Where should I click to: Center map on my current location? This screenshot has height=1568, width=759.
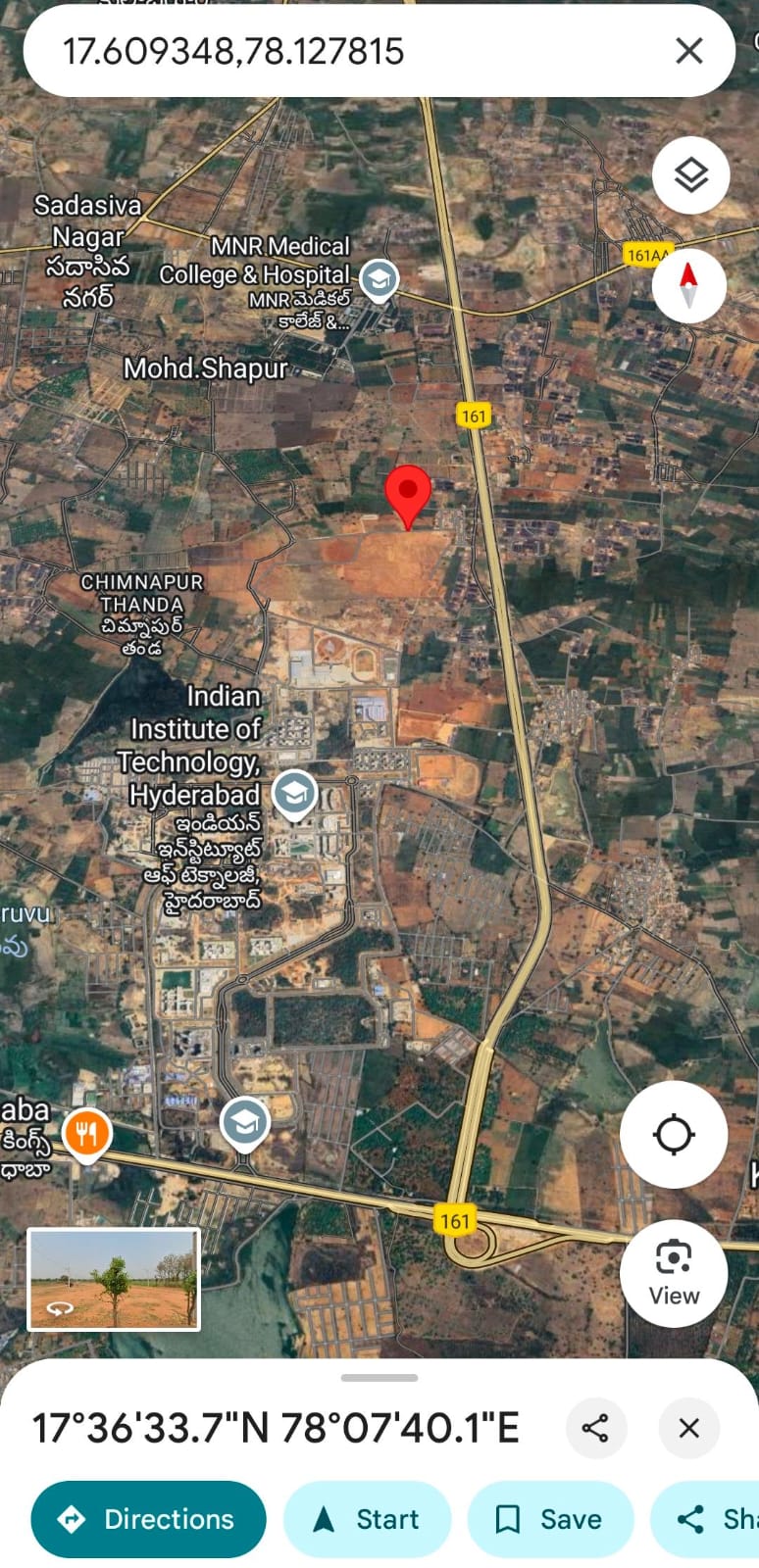click(x=674, y=1135)
